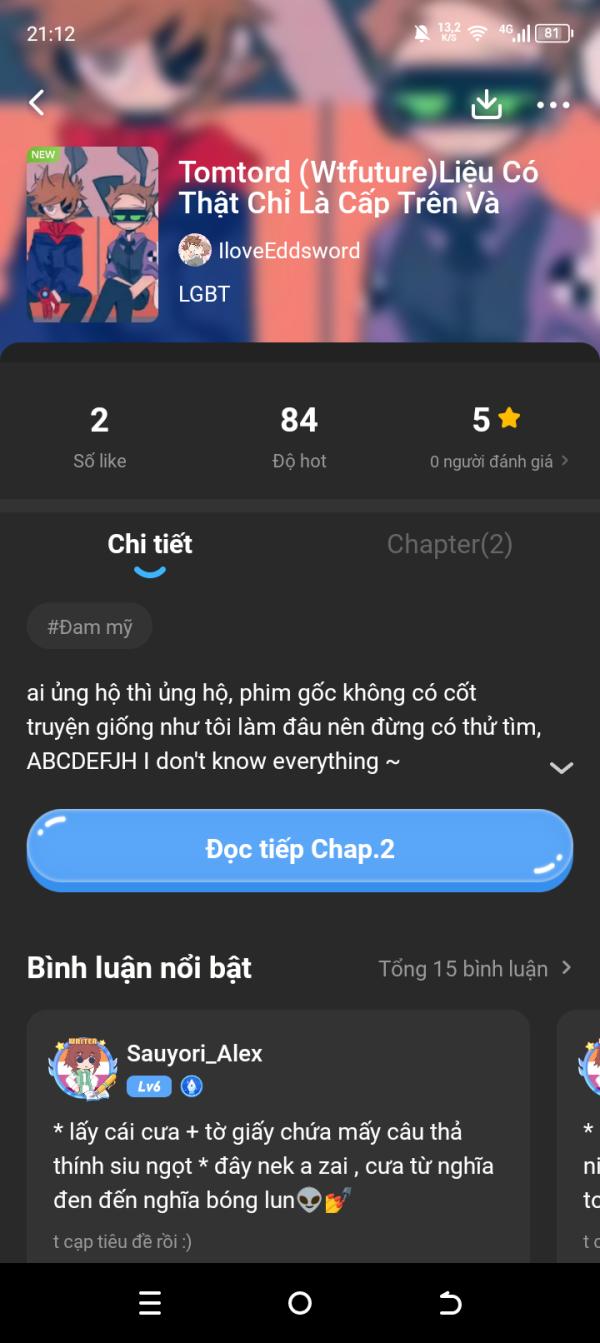The width and height of the screenshot is (600, 1343).
Task: Open recent apps from navigation bar
Action: tap(150, 1303)
